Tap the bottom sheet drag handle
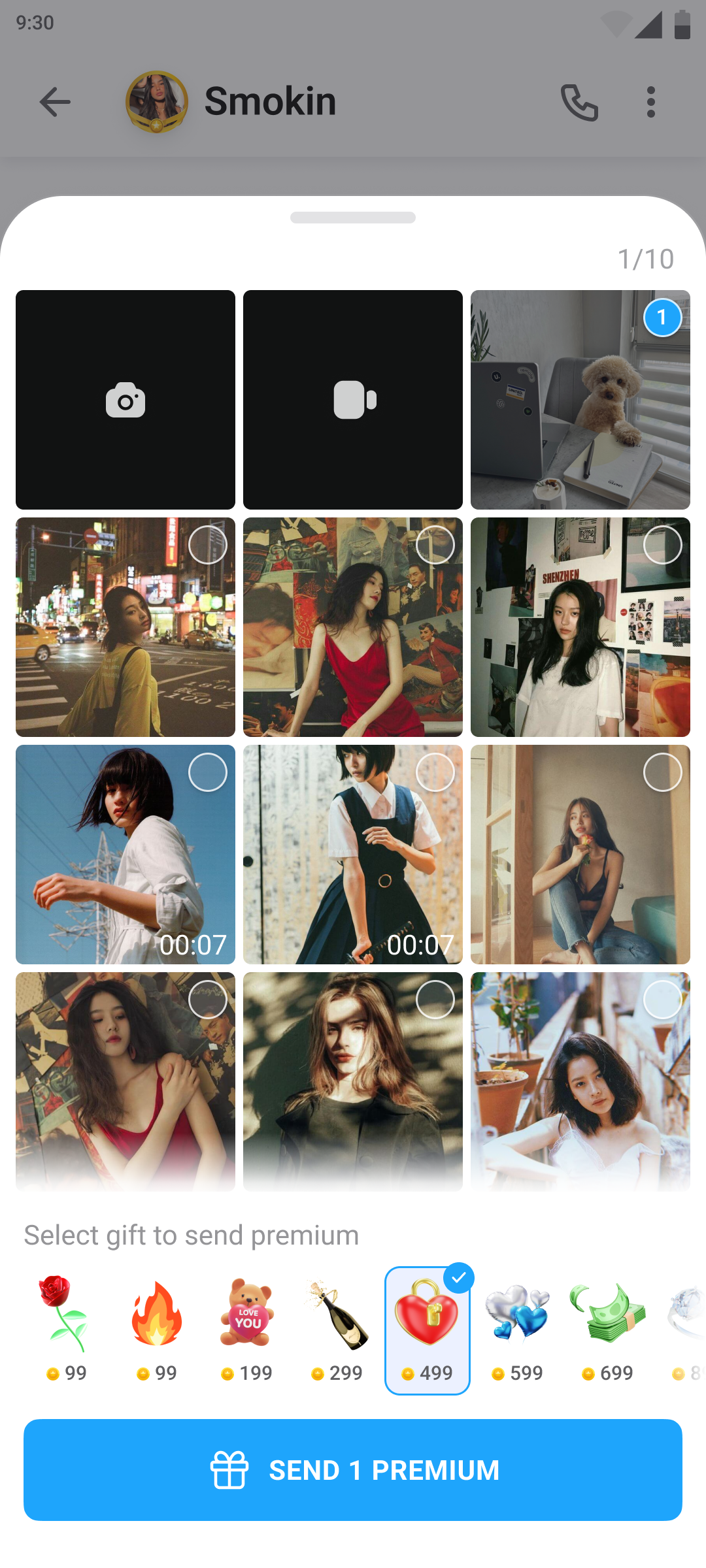 pyautogui.click(x=353, y=218)
